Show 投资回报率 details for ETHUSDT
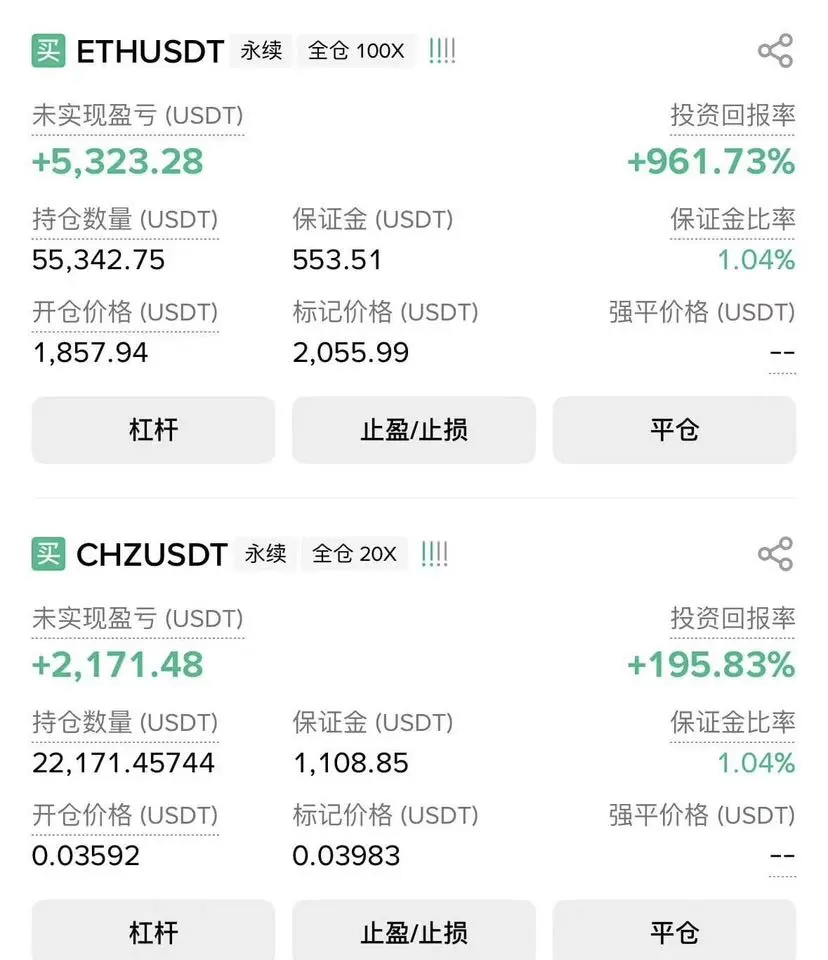Screen dimensions: 828x960 pyautogui.click(x=732, y=116)
